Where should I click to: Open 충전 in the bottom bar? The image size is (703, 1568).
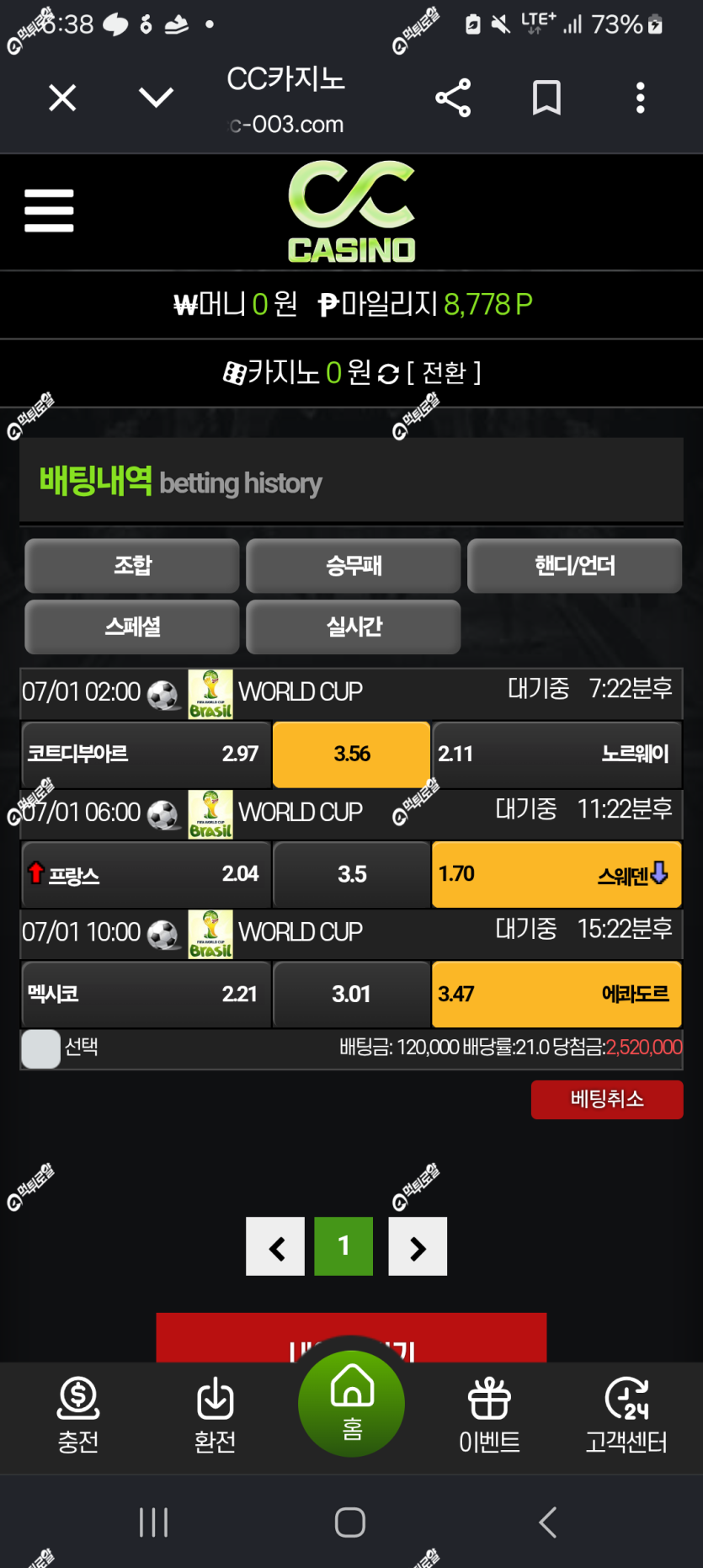pos(78,1415)
